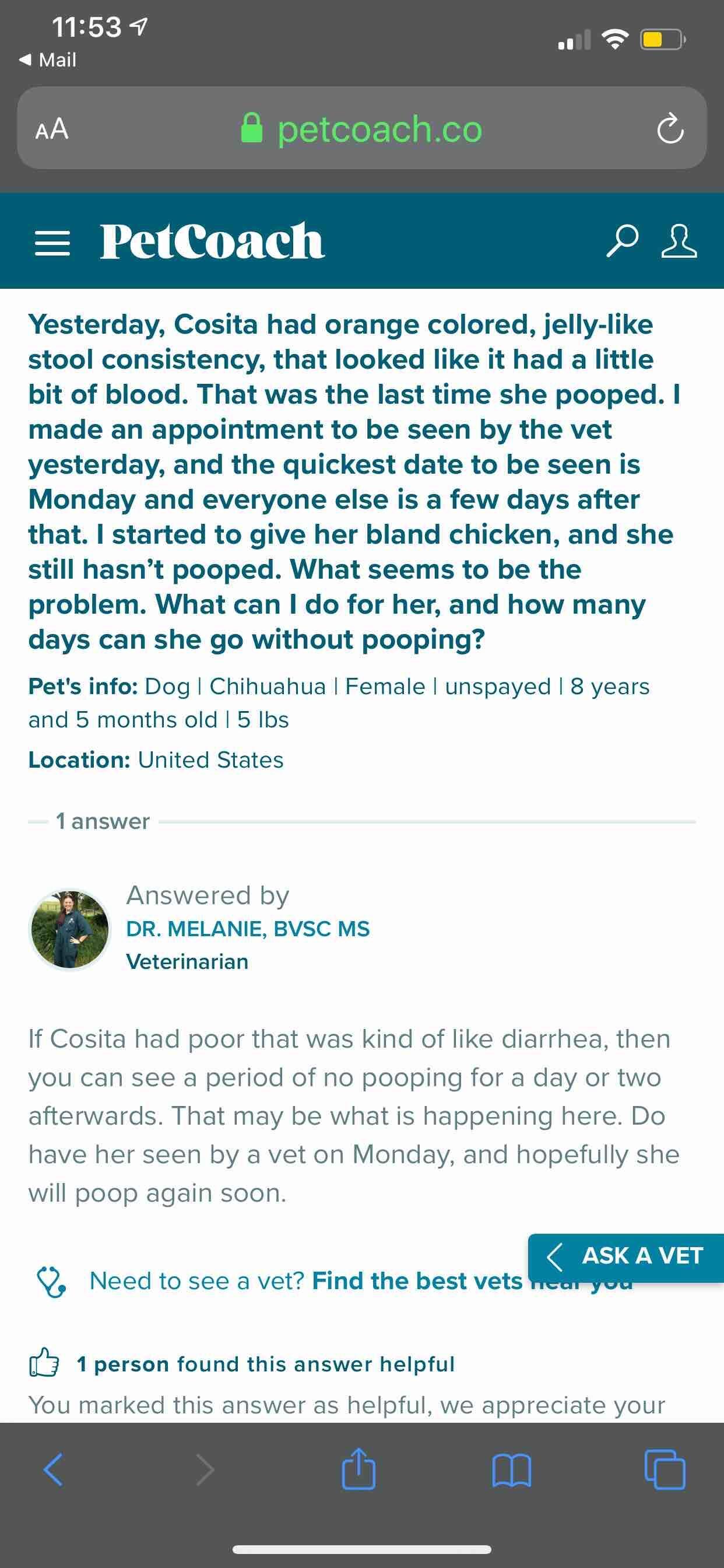Image resolution: width=724 pixels, height=1568 pixels.
Task: Open search on PetCoach
Action: (x=623, y=241)
